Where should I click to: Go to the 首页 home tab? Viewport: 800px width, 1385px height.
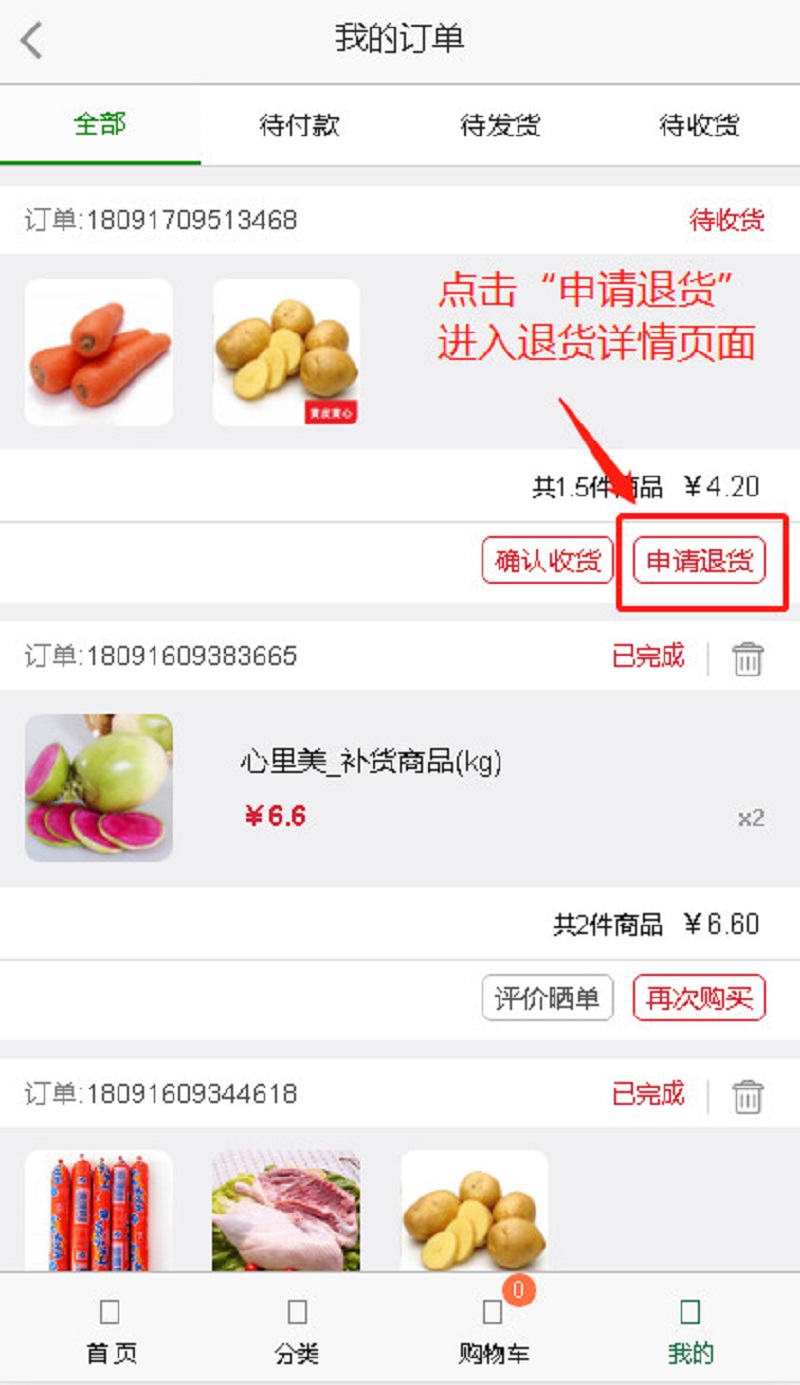[110, 1330]
